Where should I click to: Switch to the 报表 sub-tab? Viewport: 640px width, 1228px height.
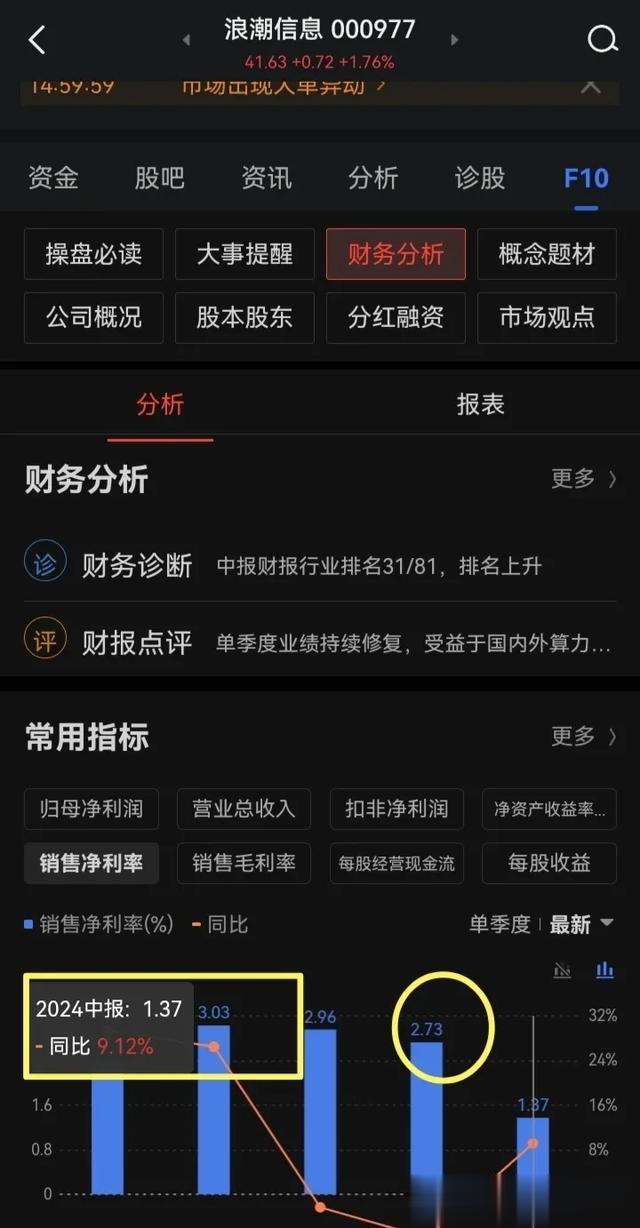pyautogui.click(x=480, y=404)
